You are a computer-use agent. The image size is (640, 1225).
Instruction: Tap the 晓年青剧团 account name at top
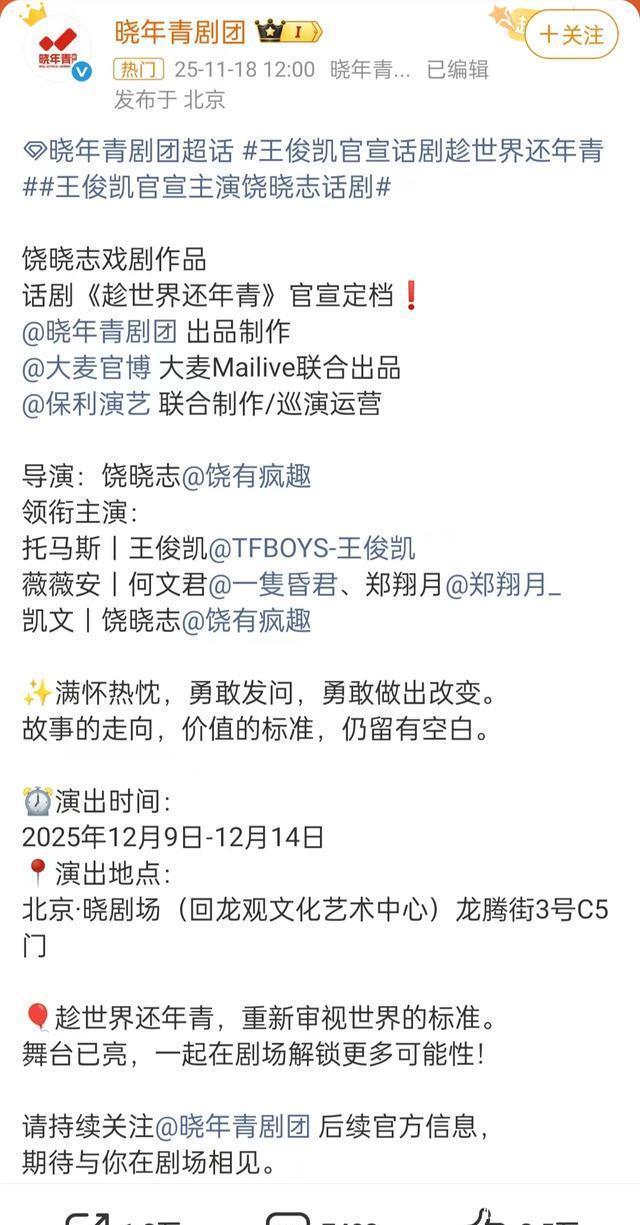180,33
